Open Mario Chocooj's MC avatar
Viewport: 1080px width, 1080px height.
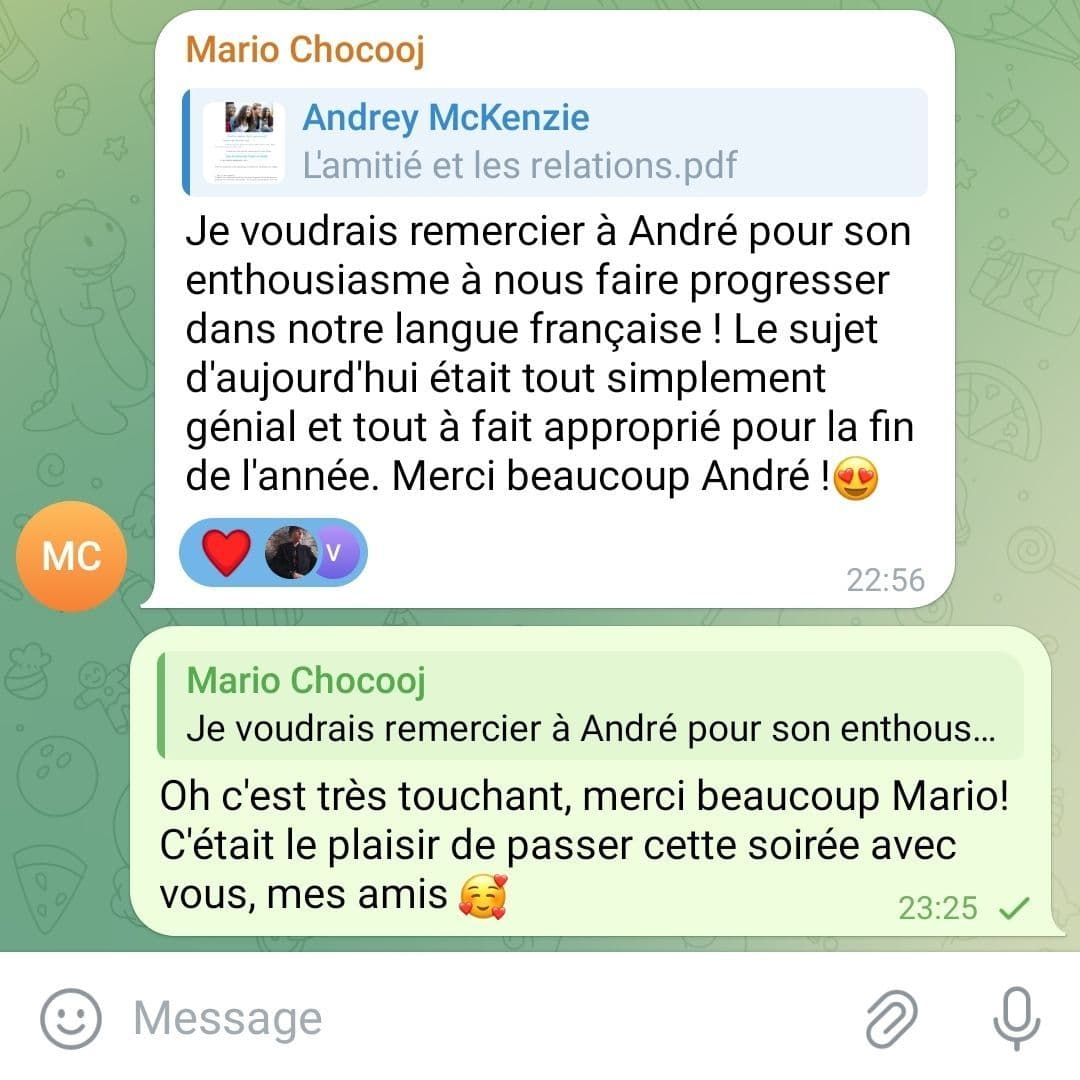click(x=71, y=556)
